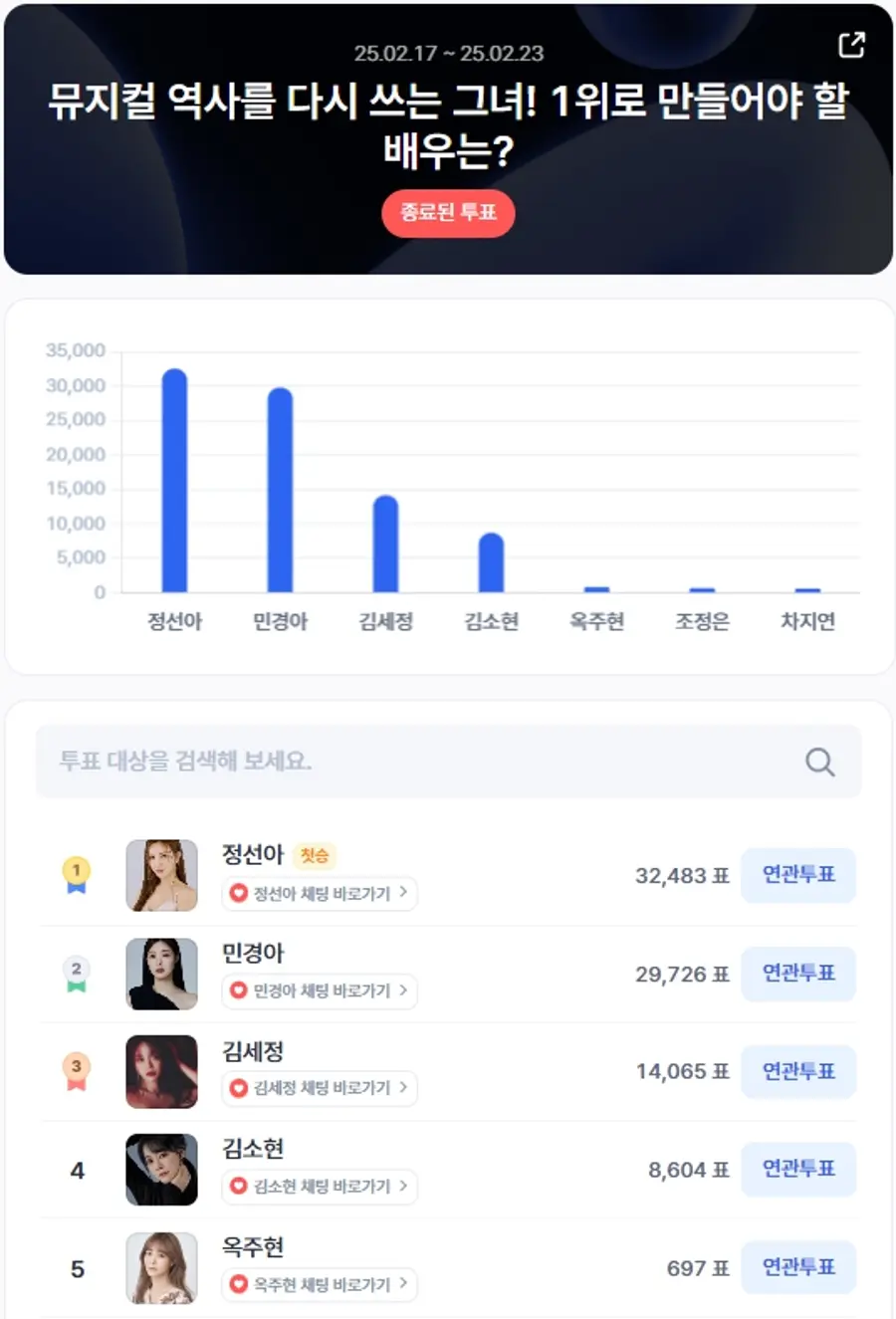Image resolution: width=896 pixels, height=1319 pixels.
Task: Open 연관투표 for 정선아
Action: (799, 876)
